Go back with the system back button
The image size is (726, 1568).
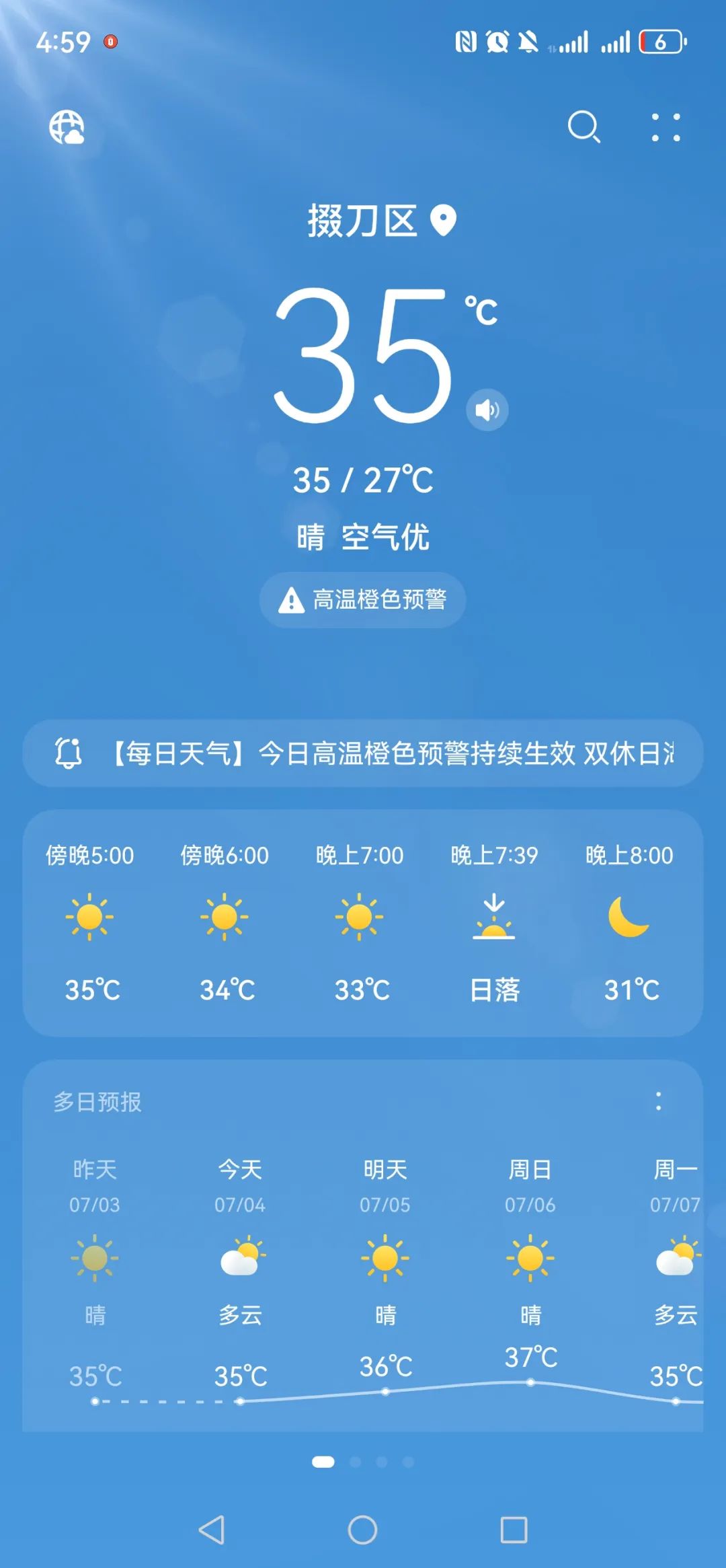pos(212,1530)
